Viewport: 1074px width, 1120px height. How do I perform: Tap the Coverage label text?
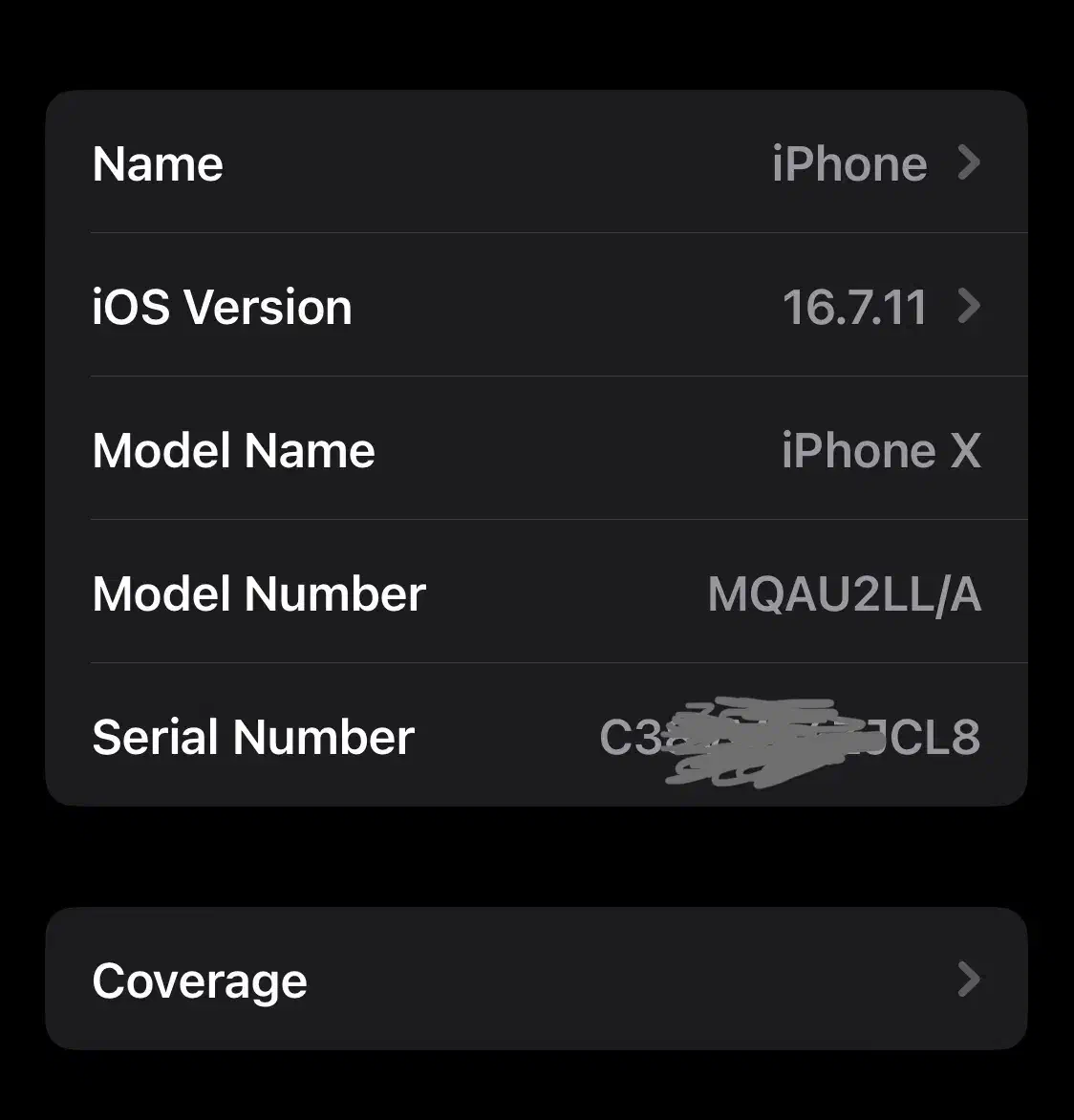coord(199,980)
